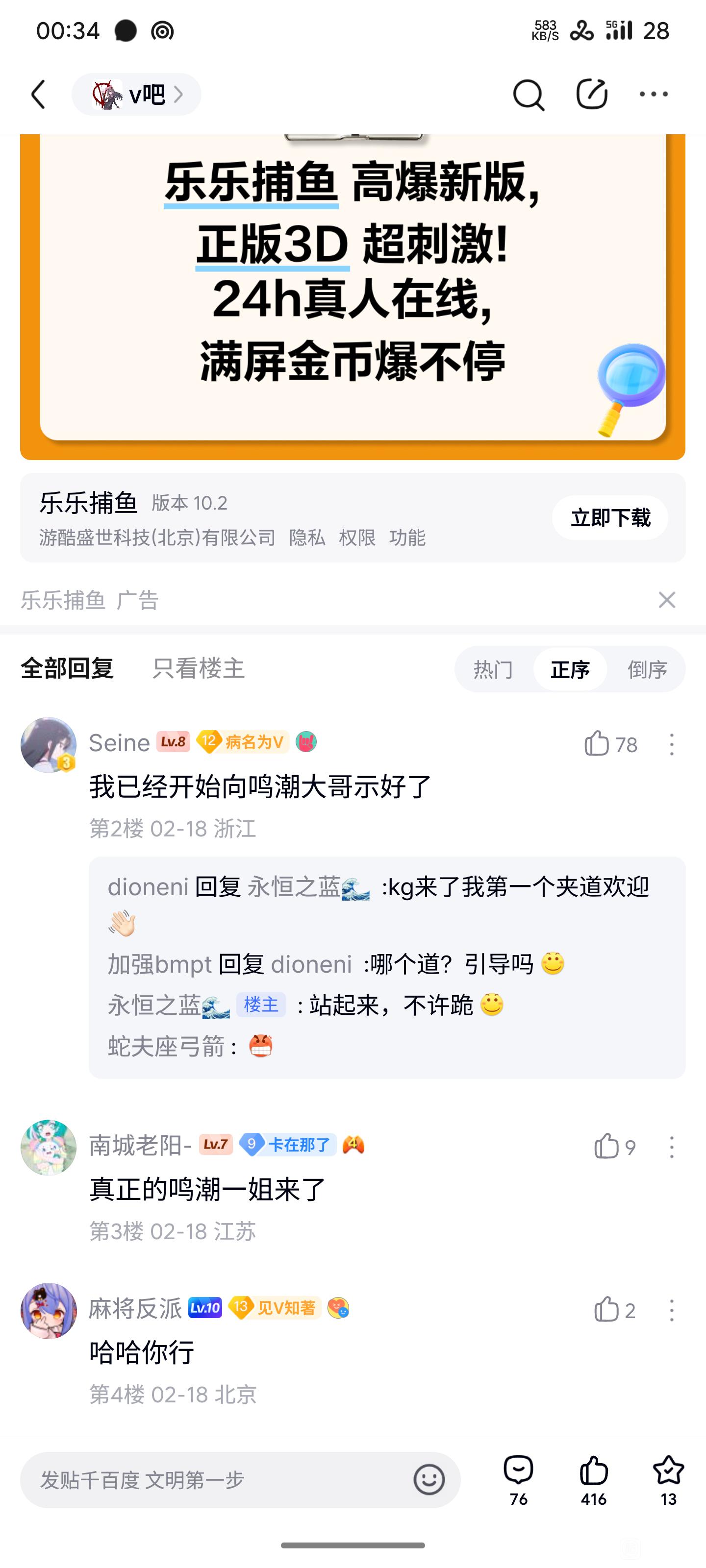Open 麻将反派's avatar profile

(49, 1311)
